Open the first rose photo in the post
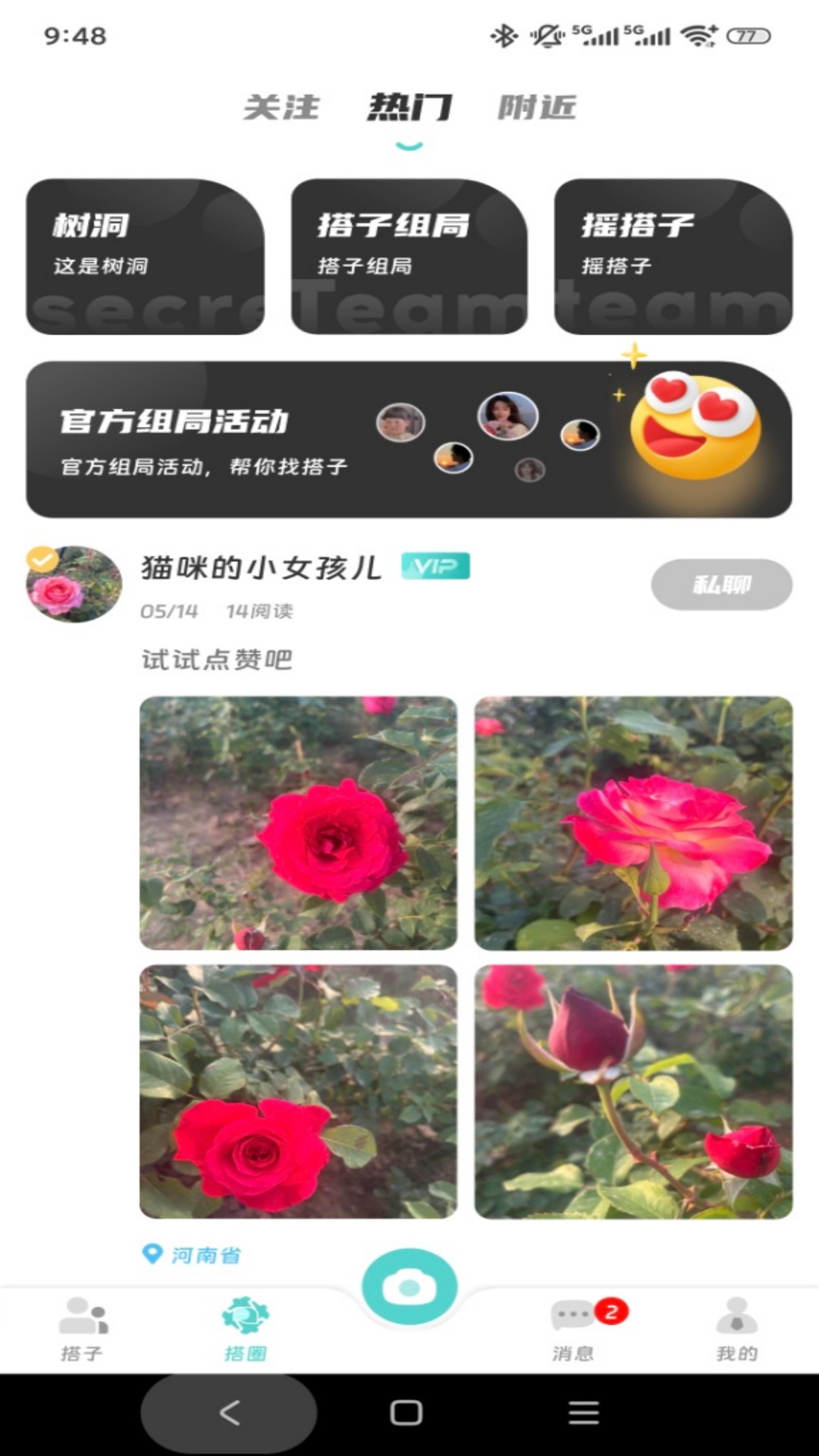Image resolution: width=819 pixels, height=1456 pixels. (x=298, y=823)
